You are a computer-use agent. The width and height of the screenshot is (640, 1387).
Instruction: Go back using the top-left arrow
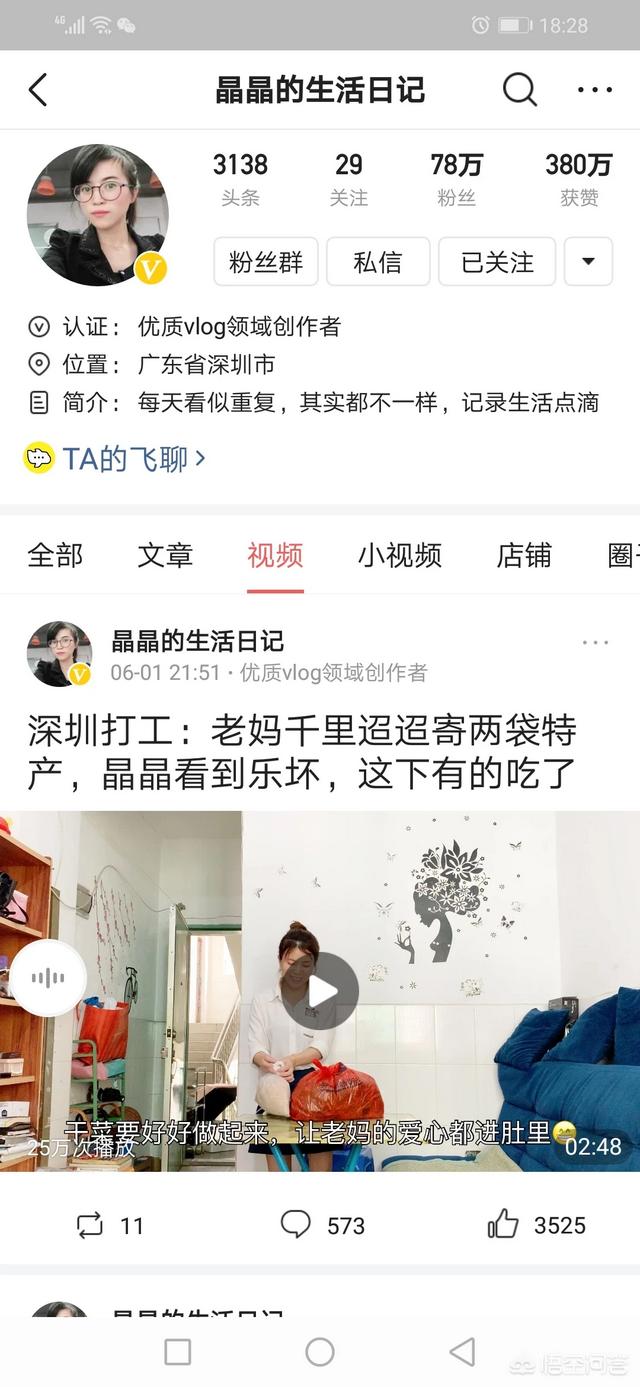point(38,90)
